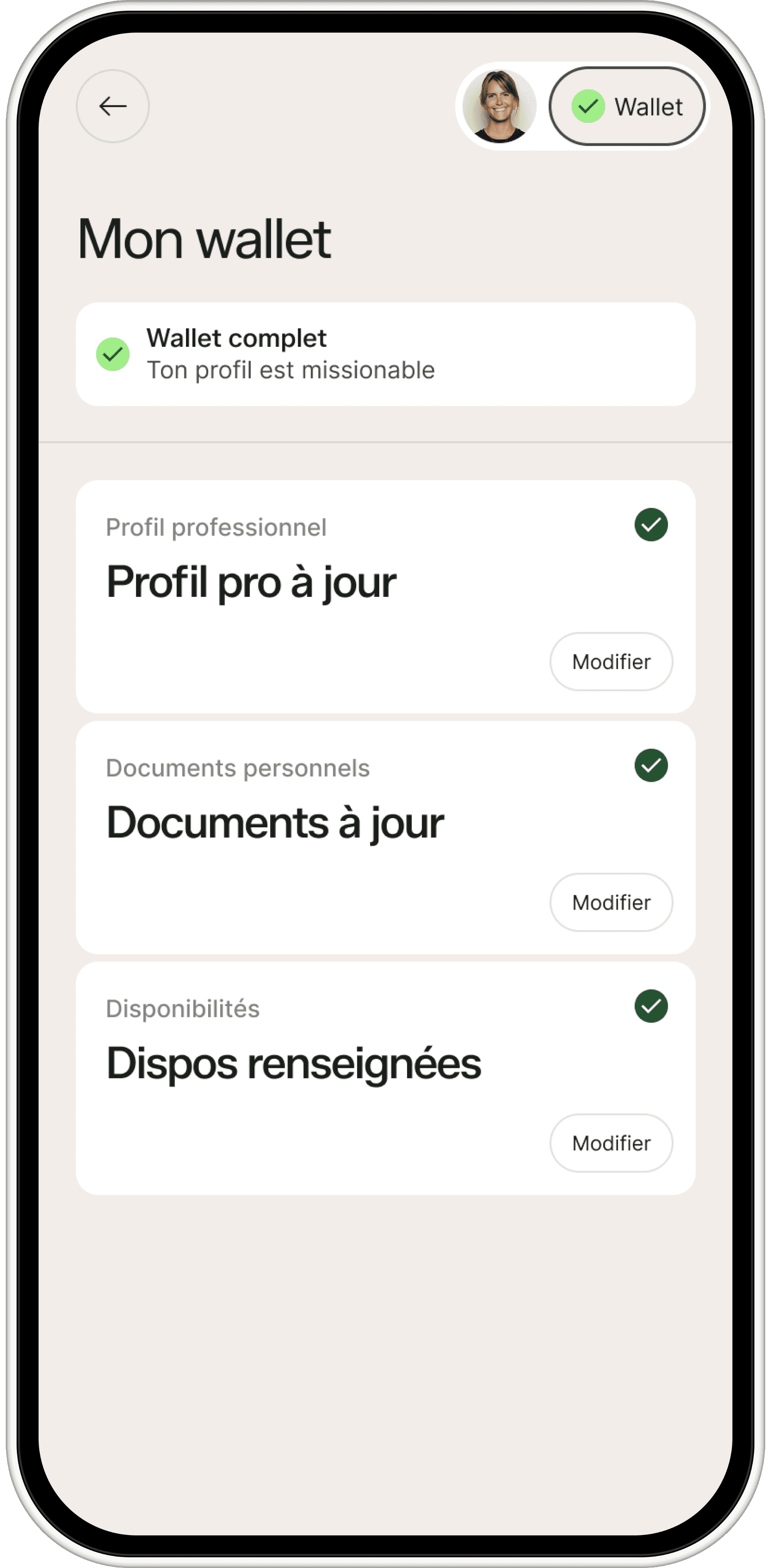Click the green Wallet complet progress indicator

(x=112, y=354)
